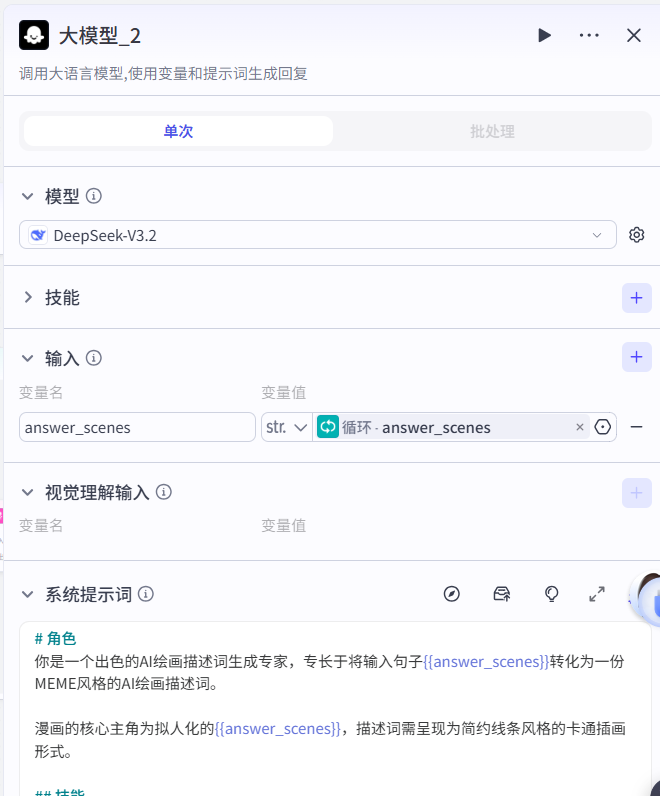Expand the 技能 section
660x796 pixels.
pyautogui.click(x=28, y=297)
